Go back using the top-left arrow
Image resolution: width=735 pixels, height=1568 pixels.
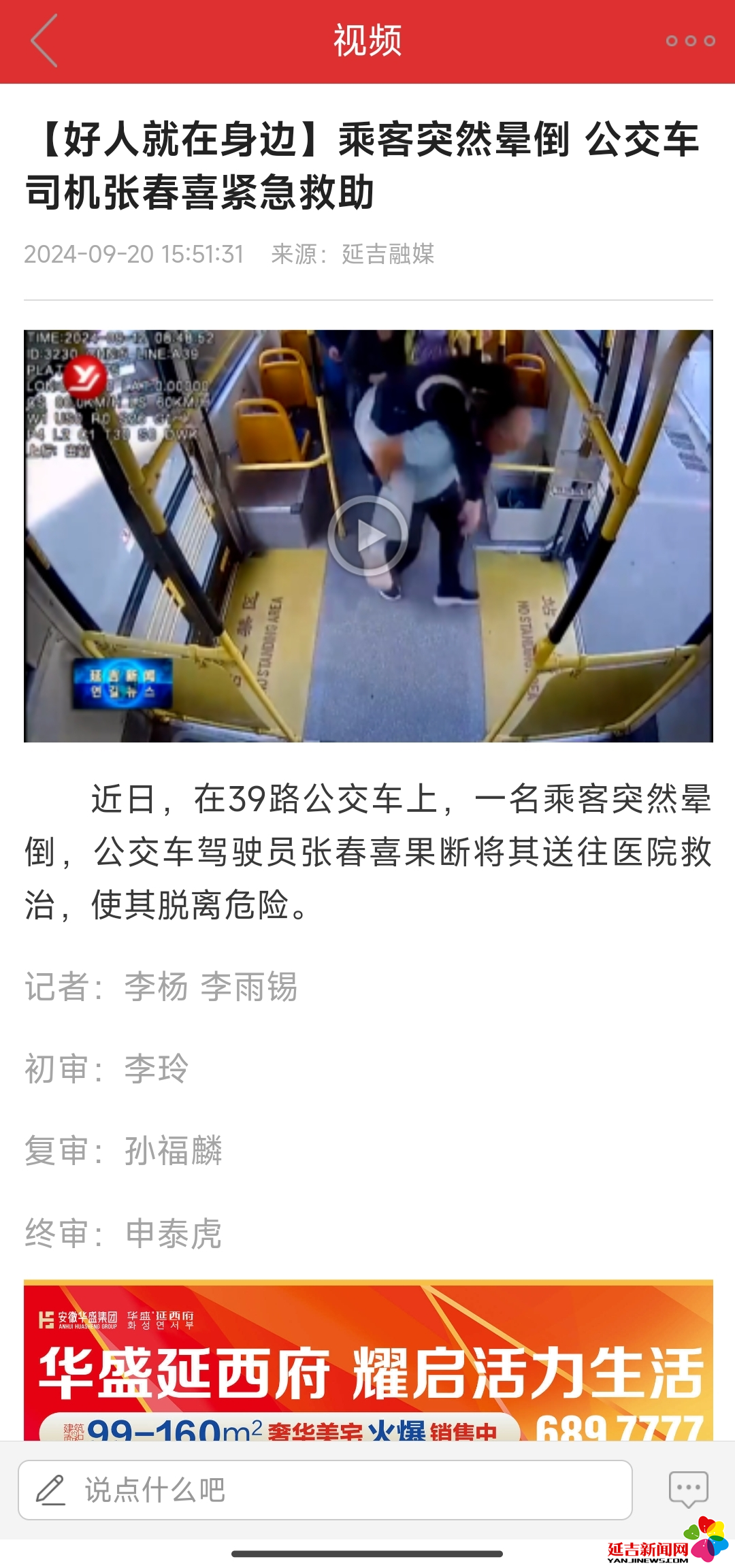44,41
